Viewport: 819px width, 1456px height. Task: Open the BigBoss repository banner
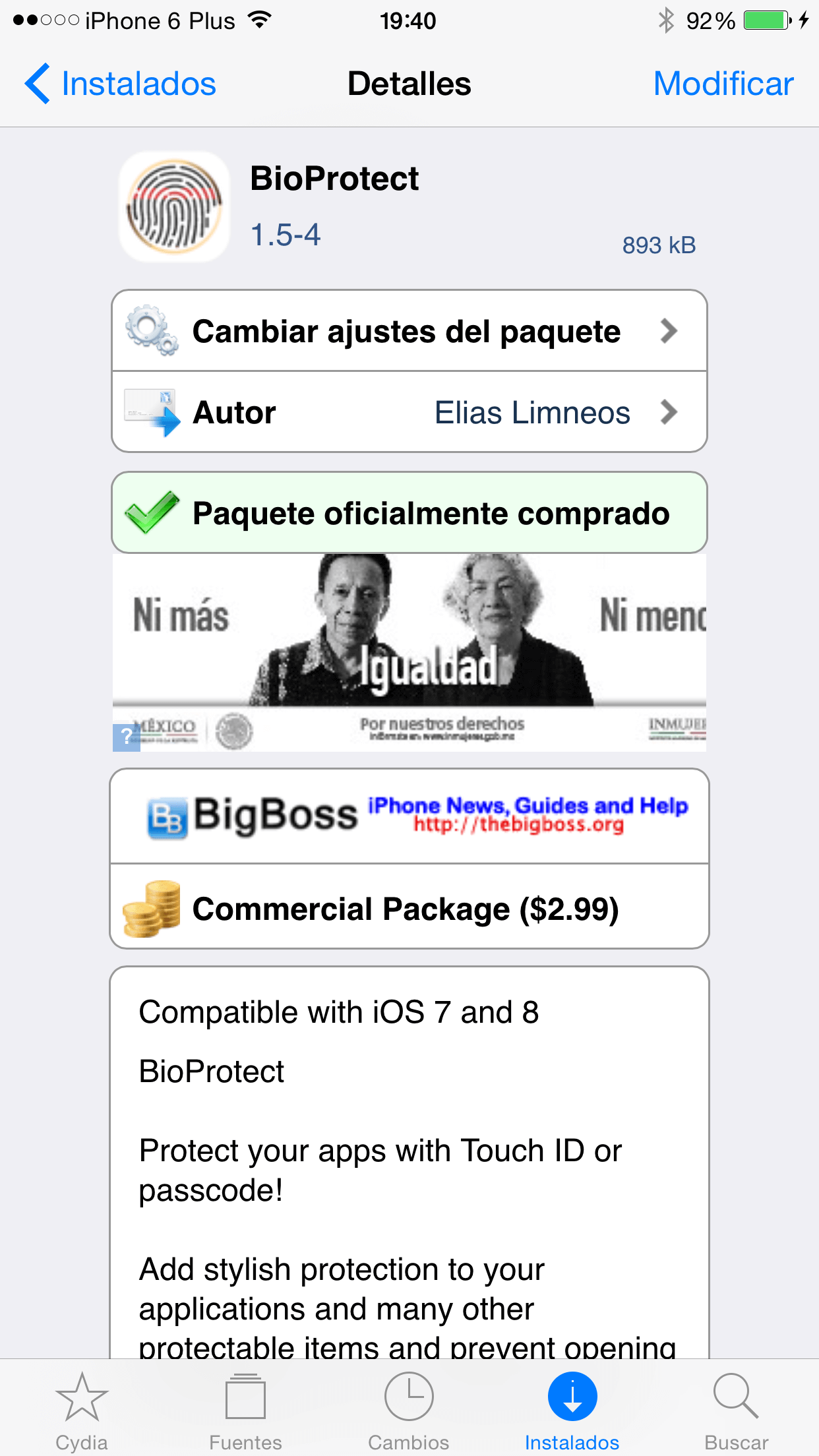(409, 816)
